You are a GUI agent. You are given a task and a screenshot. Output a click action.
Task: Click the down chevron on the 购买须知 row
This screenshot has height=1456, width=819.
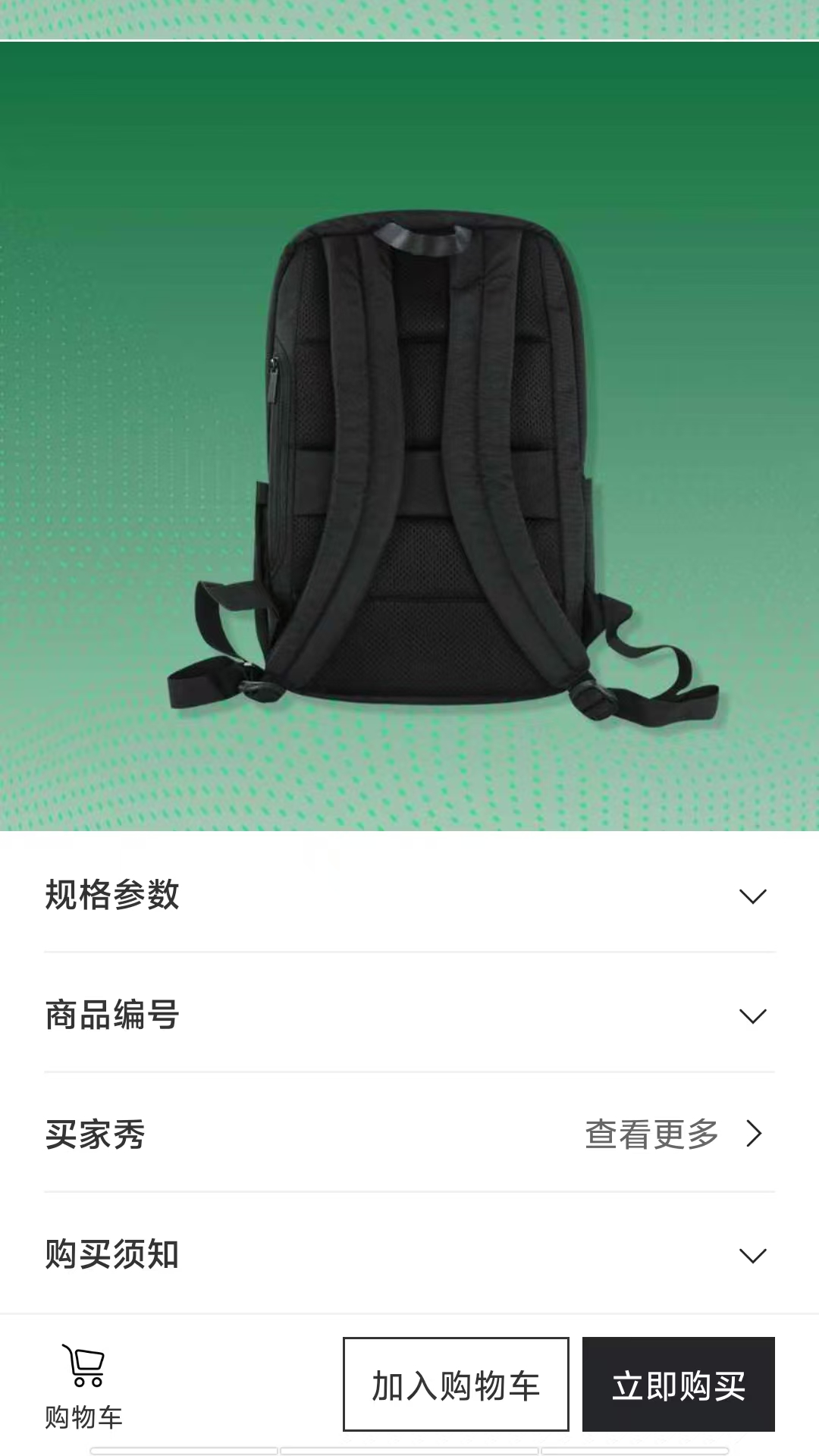(x=753, y=1254)
